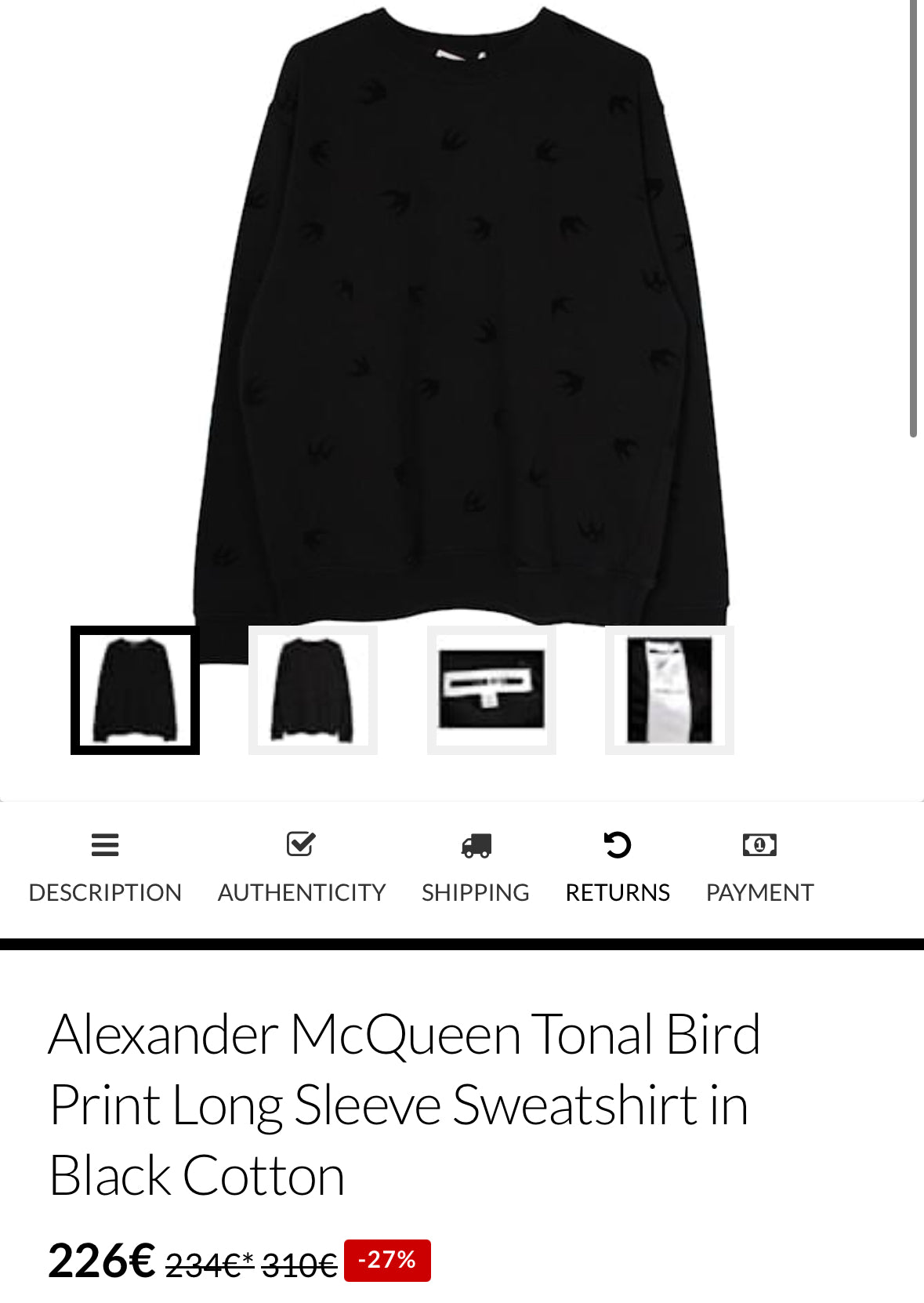Click the red -27% discount badge
The height and width of the screenshot is (1303, 924).
(x=387, y=1254)
